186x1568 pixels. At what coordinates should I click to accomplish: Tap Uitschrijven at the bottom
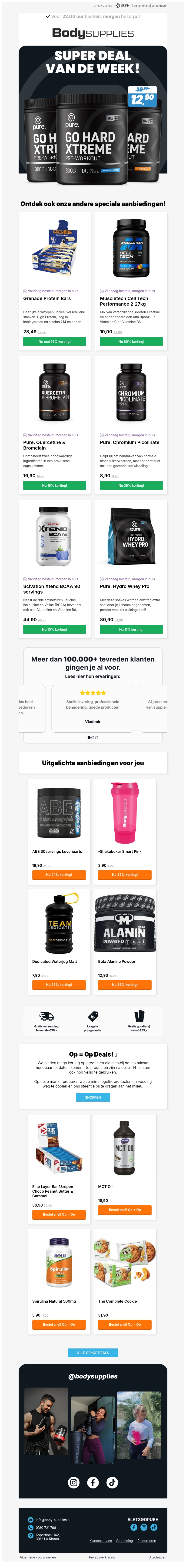157,1557
